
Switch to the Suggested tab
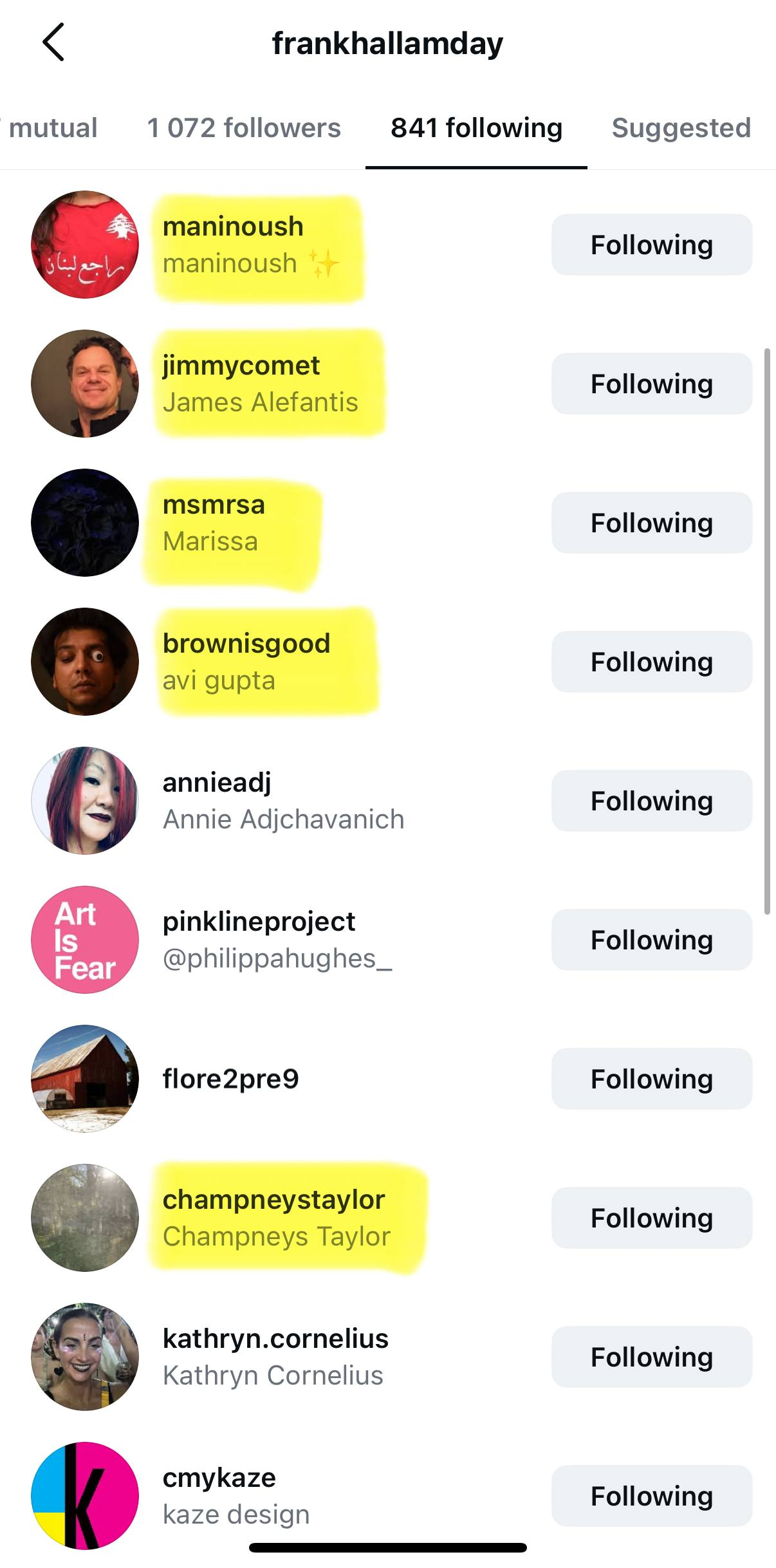(681, 128)
